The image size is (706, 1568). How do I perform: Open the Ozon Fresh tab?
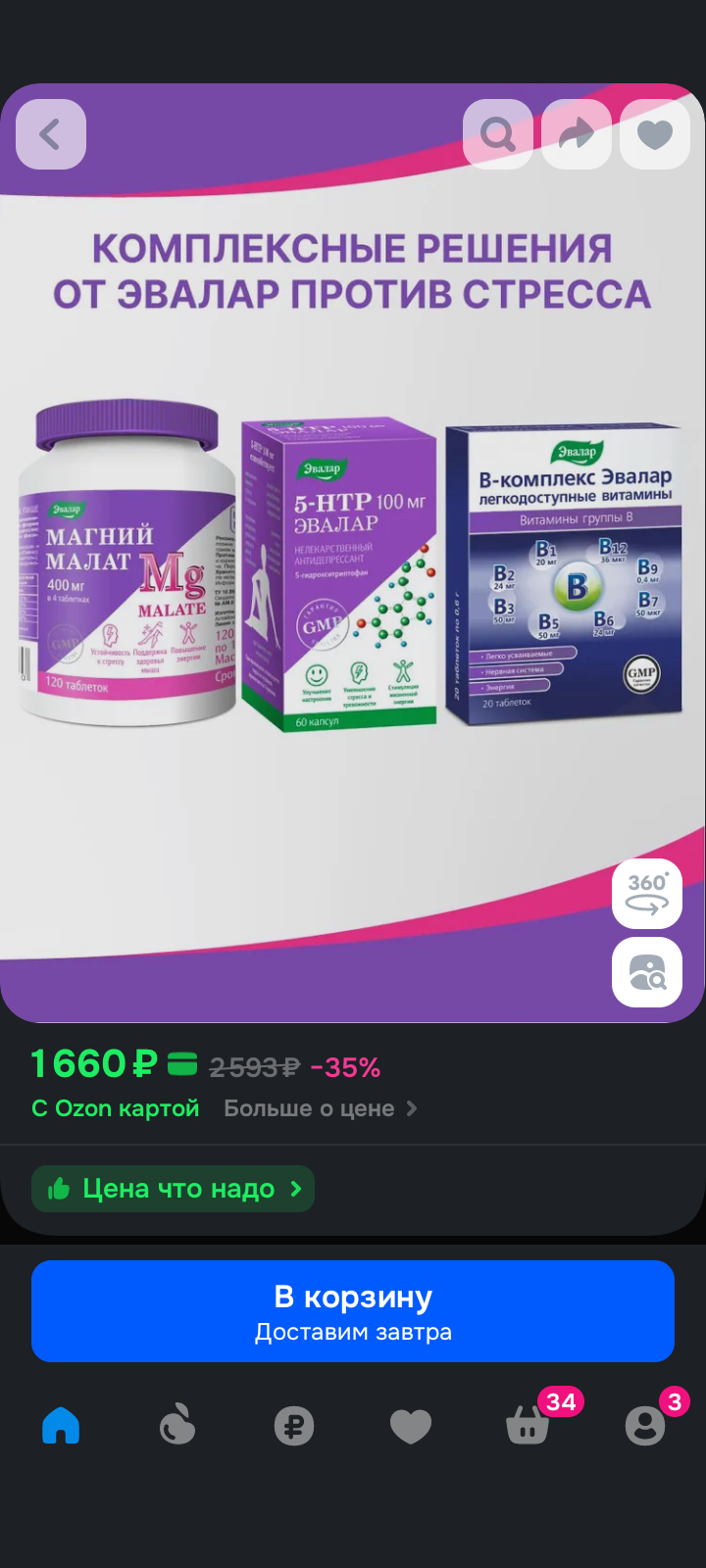(x=177, y=1426)
